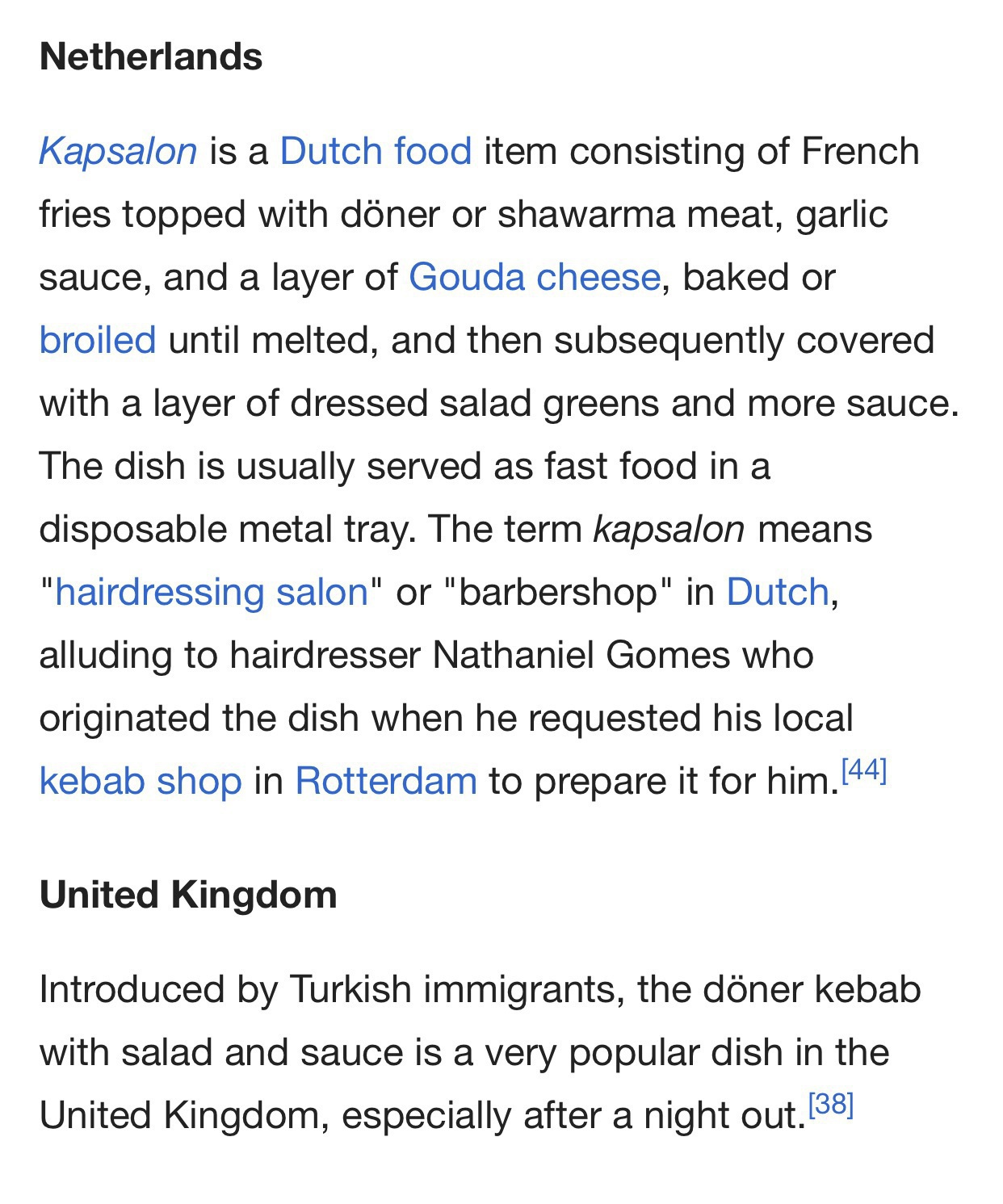The height and width of the screenshot is (1204, 1003).
Task: Follow the hairdressing salon link
Action: tap(212, 593)
